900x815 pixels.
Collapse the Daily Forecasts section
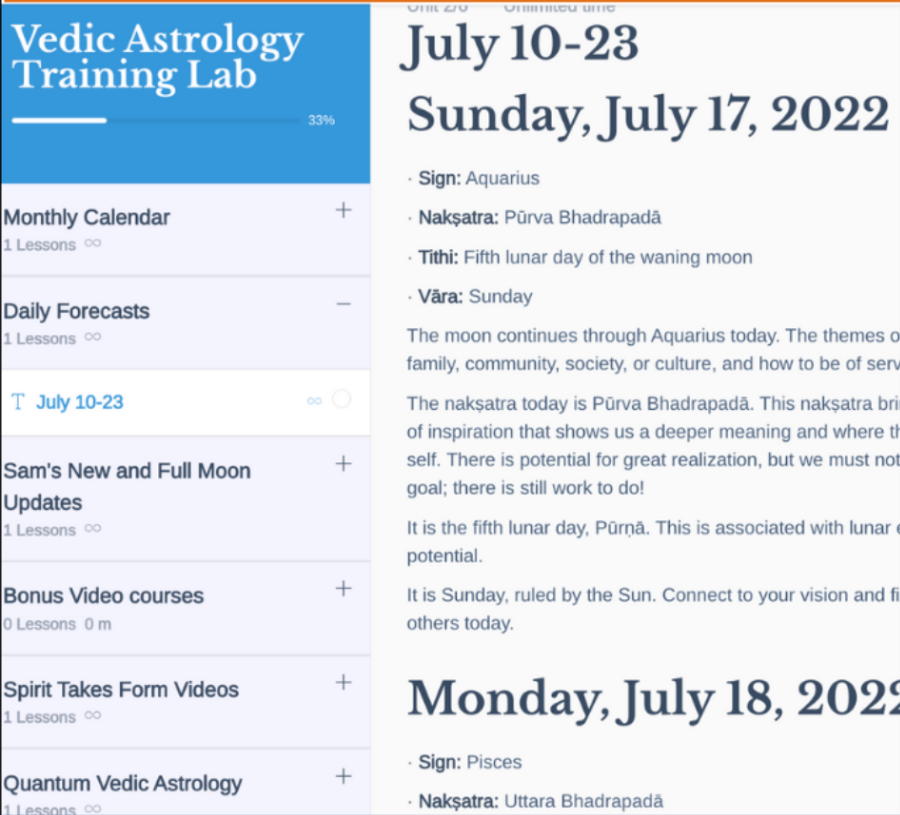343,304
